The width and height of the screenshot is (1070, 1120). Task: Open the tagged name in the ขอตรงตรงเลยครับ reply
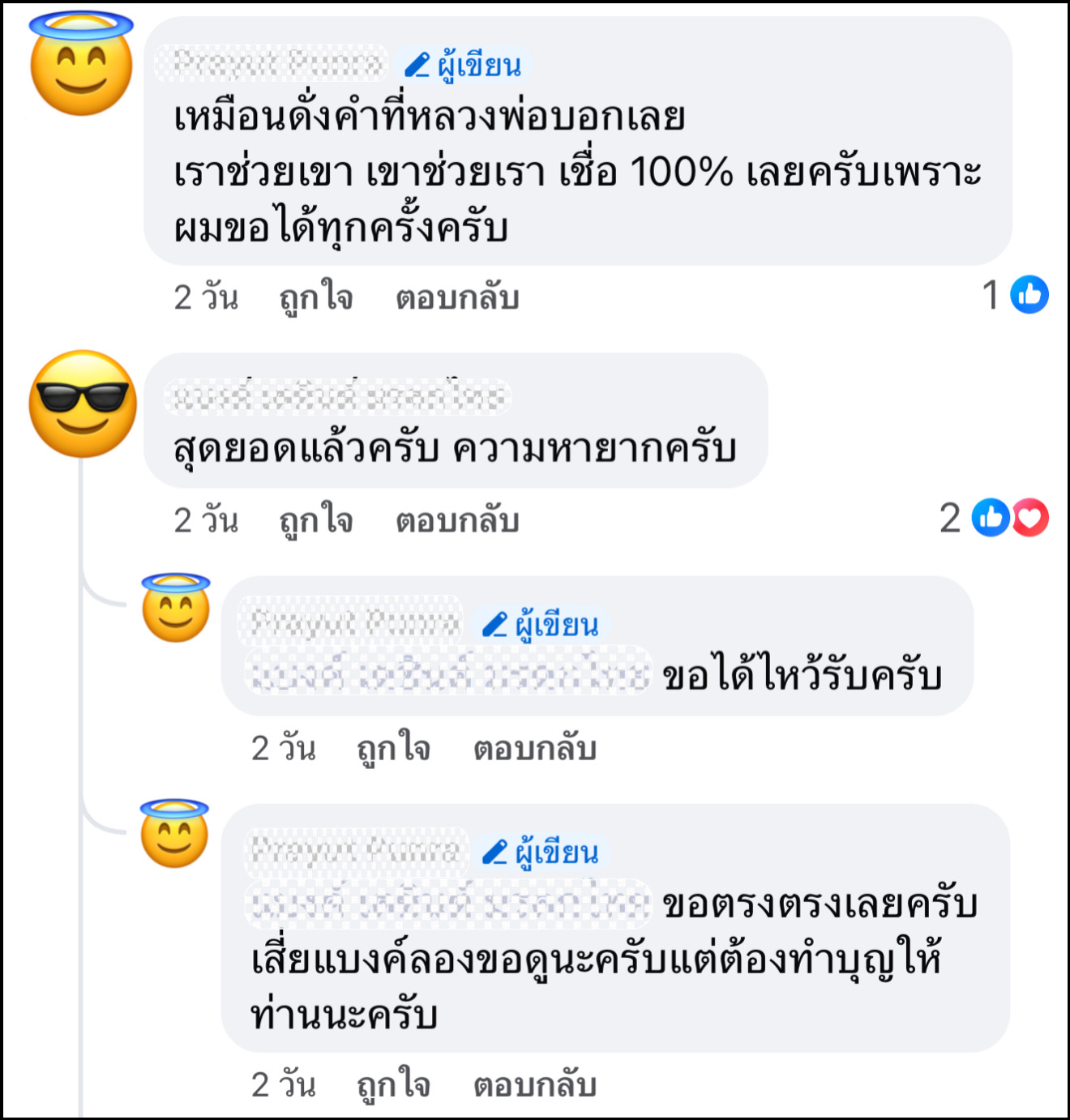(448, 904)
